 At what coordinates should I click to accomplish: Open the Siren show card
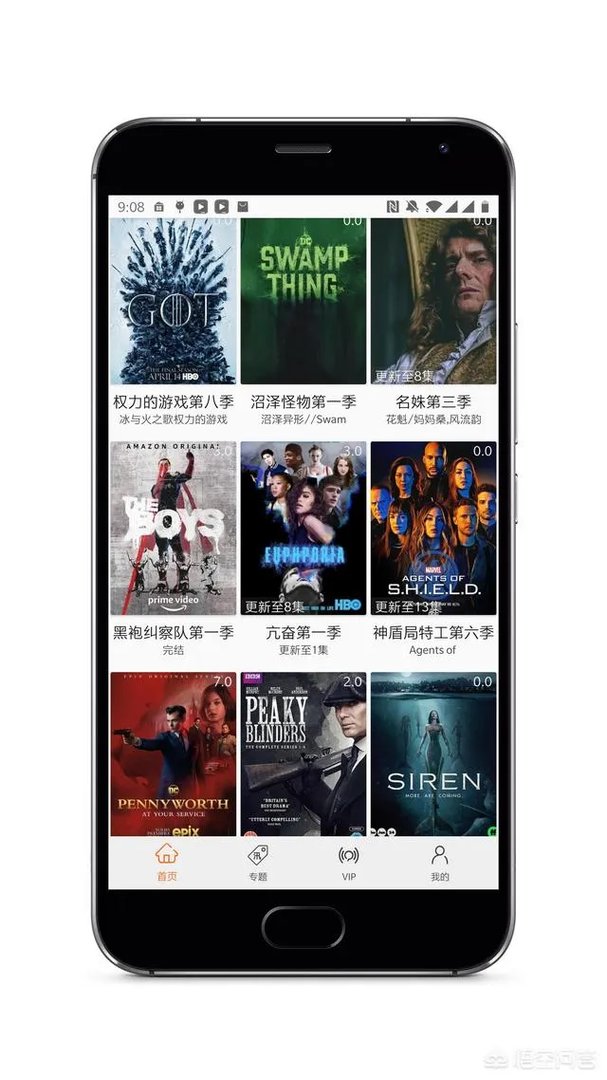tap(433, 754)
